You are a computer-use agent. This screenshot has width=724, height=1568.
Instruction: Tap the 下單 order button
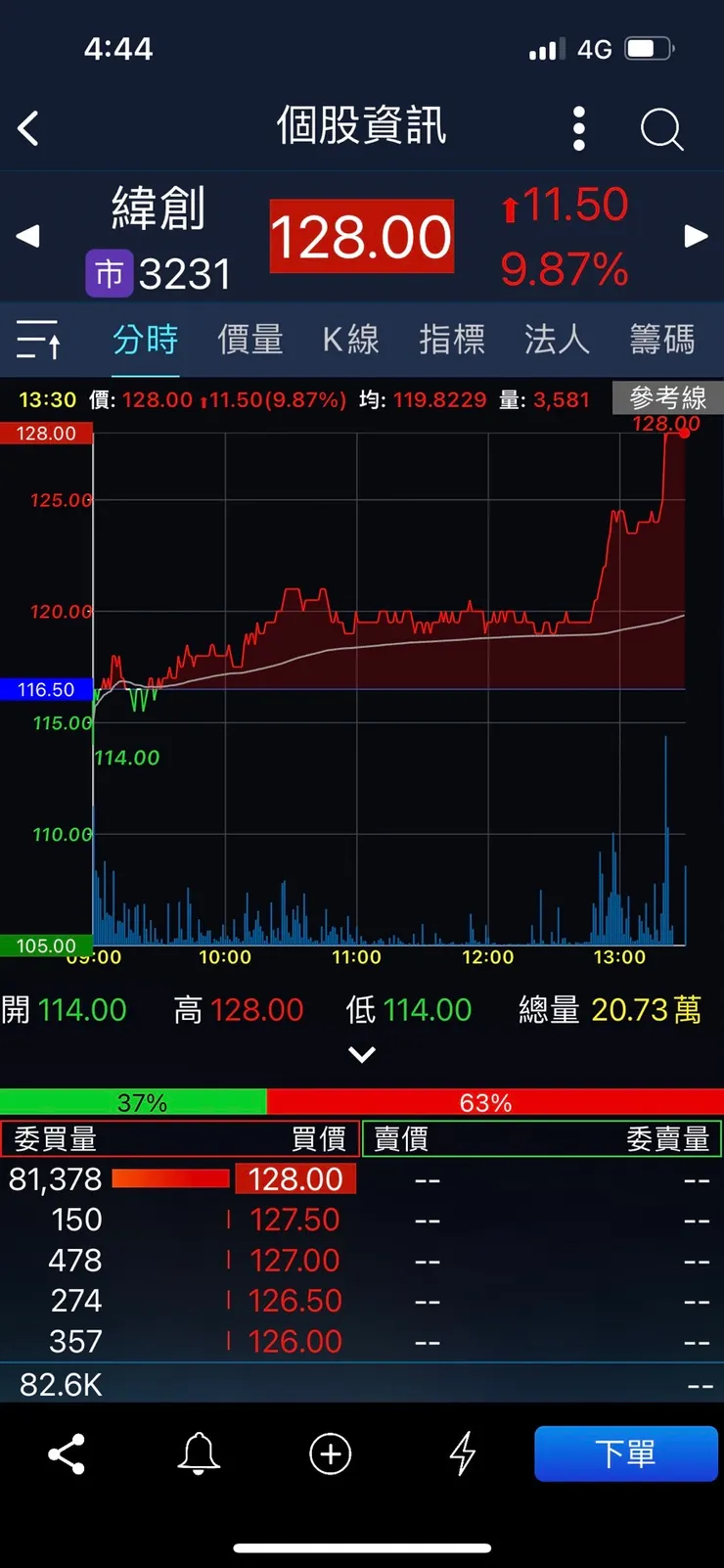coord(626,1454)
